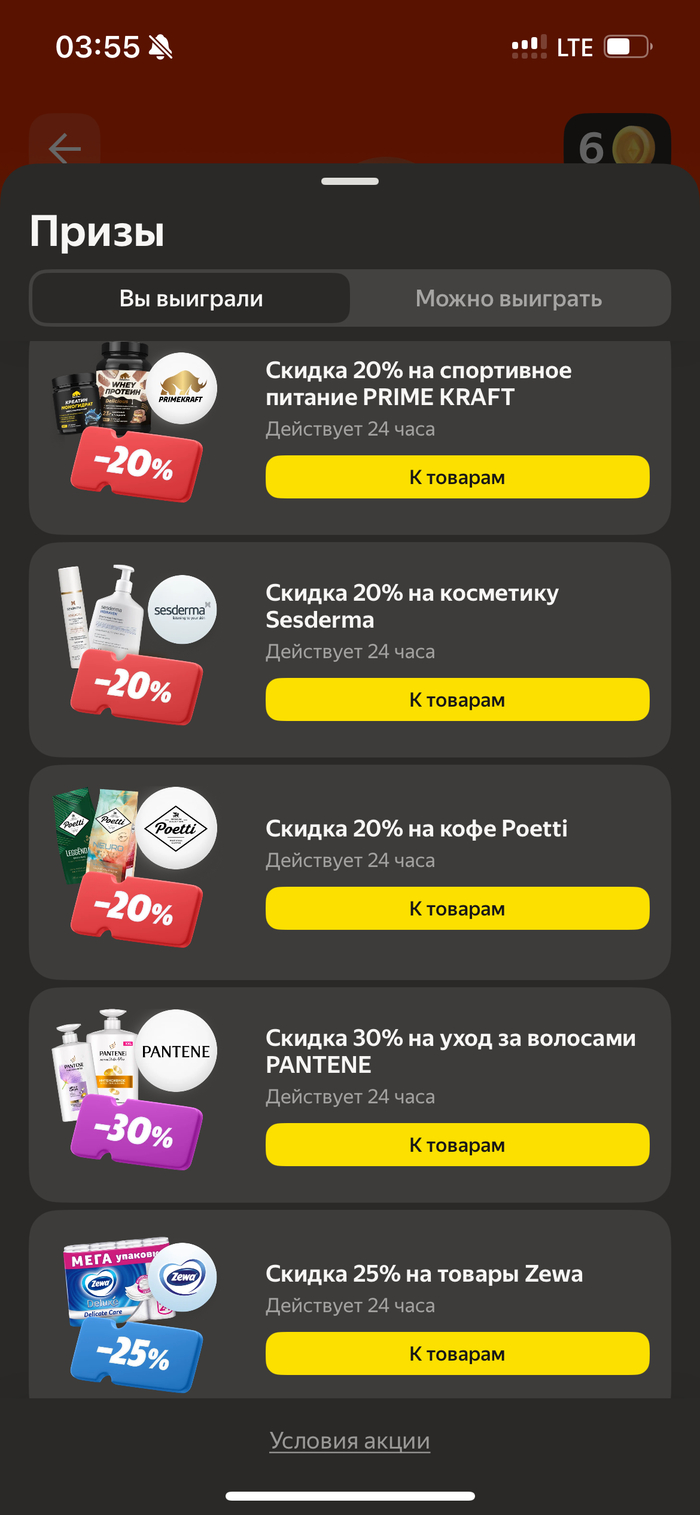Open the «Условия акции» link
Image resolution: width=700 pixels, height=1515 pixels.
[350, 1441]
